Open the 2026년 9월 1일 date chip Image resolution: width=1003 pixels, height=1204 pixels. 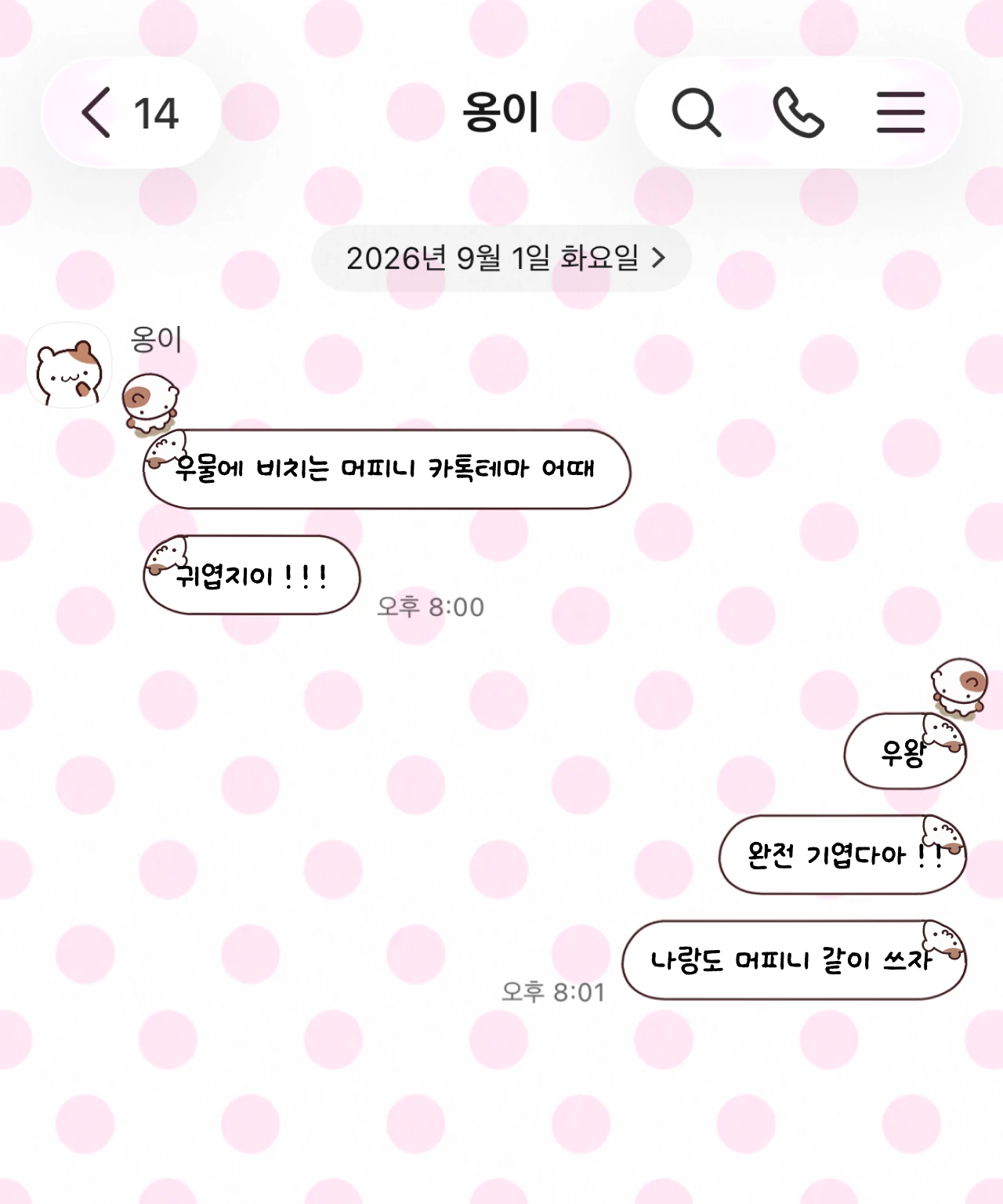point(501,258)
